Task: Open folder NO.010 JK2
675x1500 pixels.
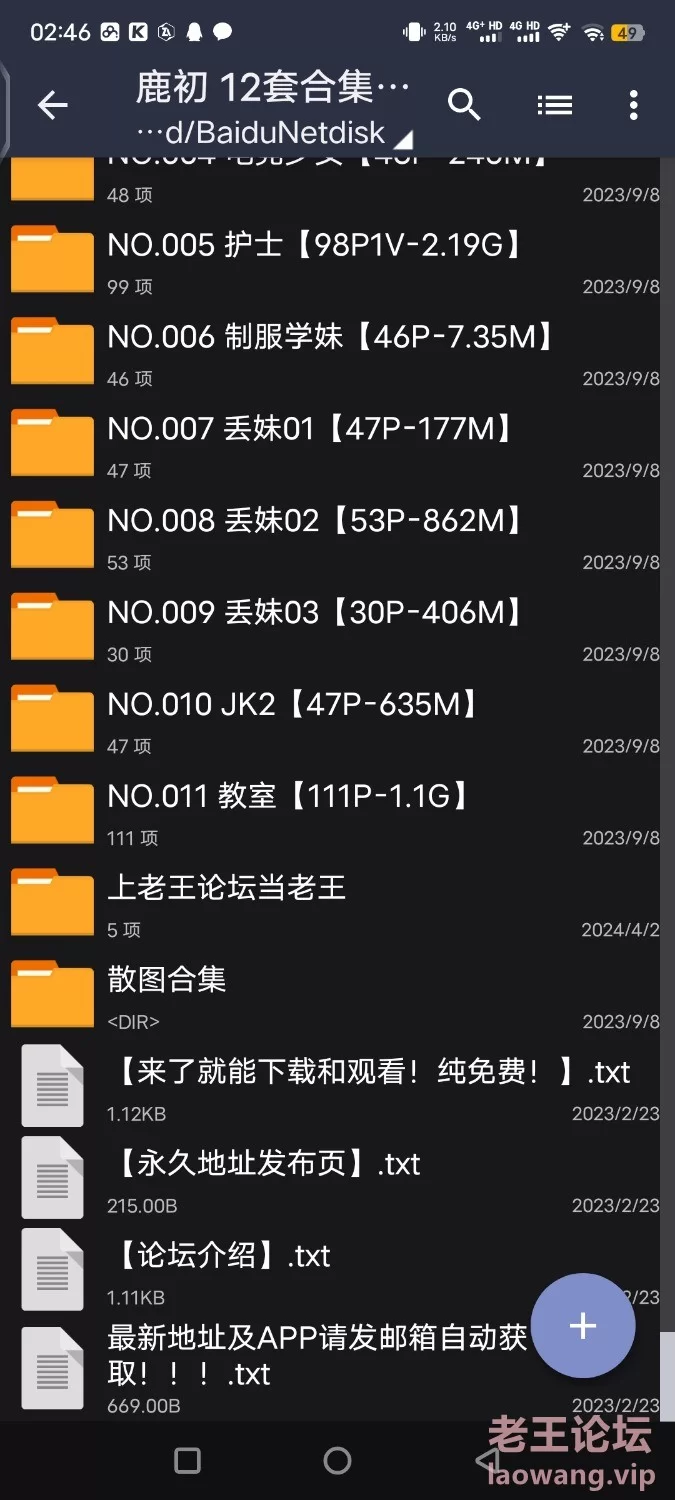Action: [x=337, y=720]
